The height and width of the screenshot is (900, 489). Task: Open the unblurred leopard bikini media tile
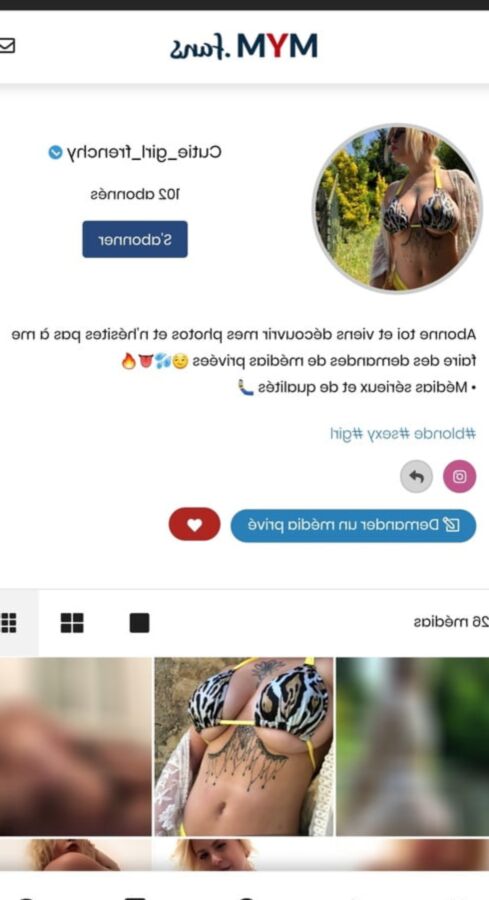pos(244,746)
